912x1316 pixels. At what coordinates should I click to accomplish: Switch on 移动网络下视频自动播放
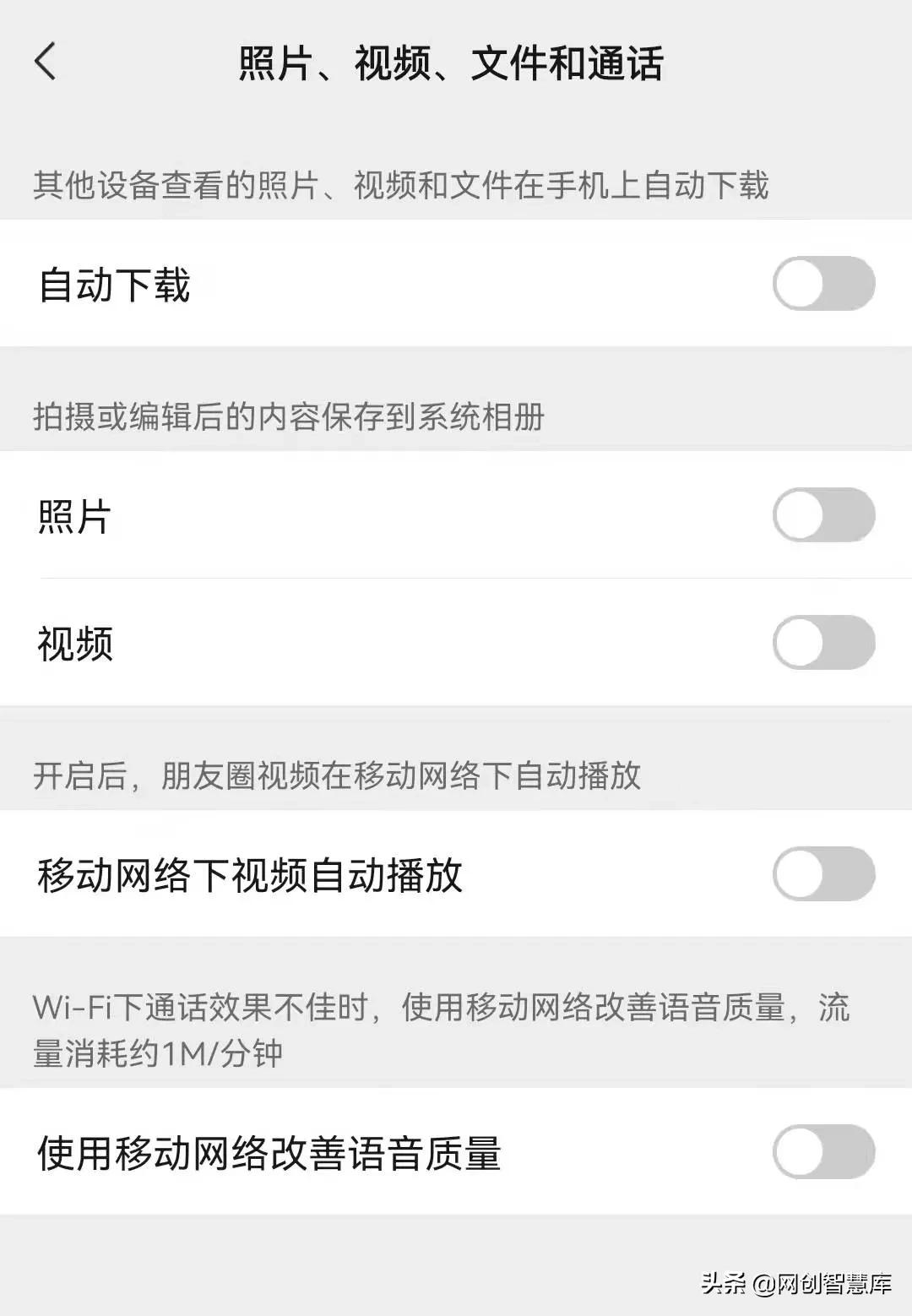pos(822,874)
